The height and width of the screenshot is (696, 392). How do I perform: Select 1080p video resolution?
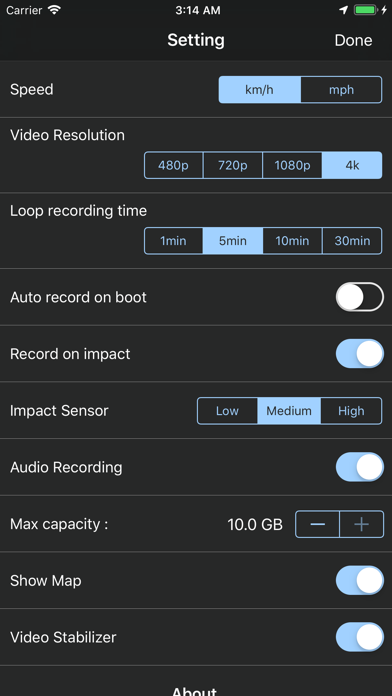pyautogui.click(x=292, y=165)
